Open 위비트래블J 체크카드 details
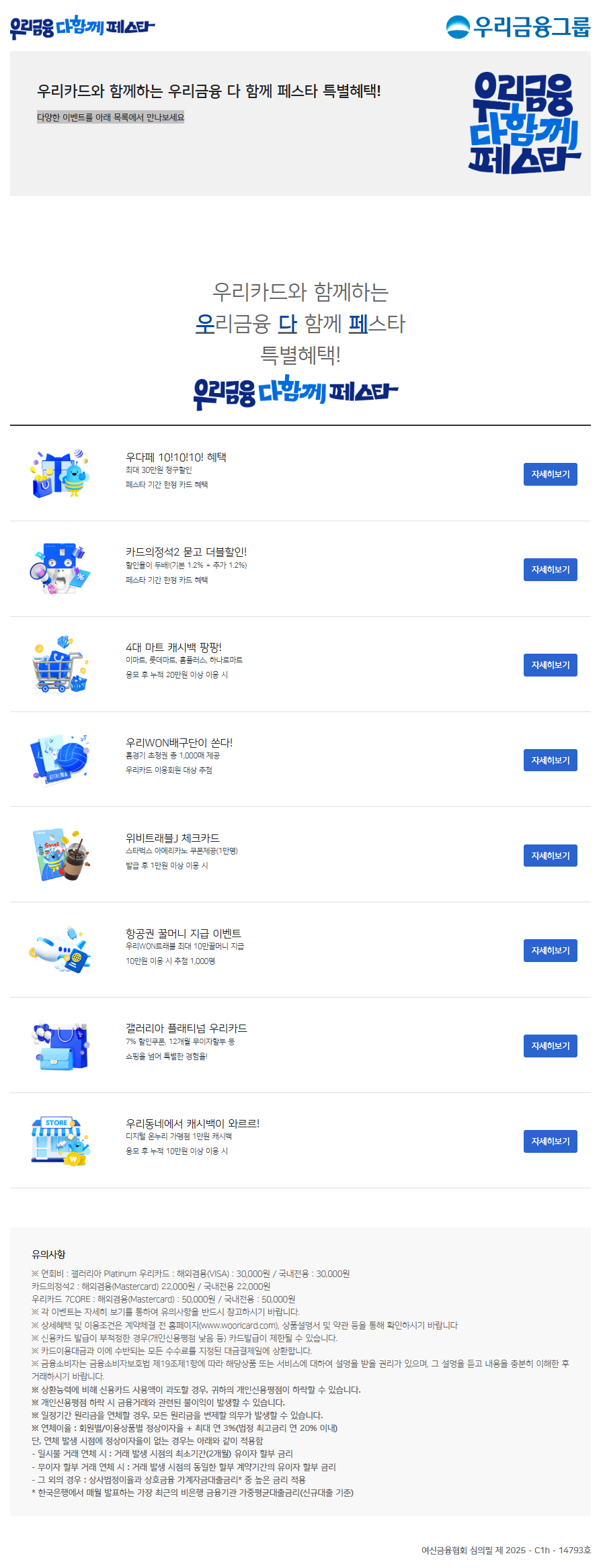 [550, 856]
